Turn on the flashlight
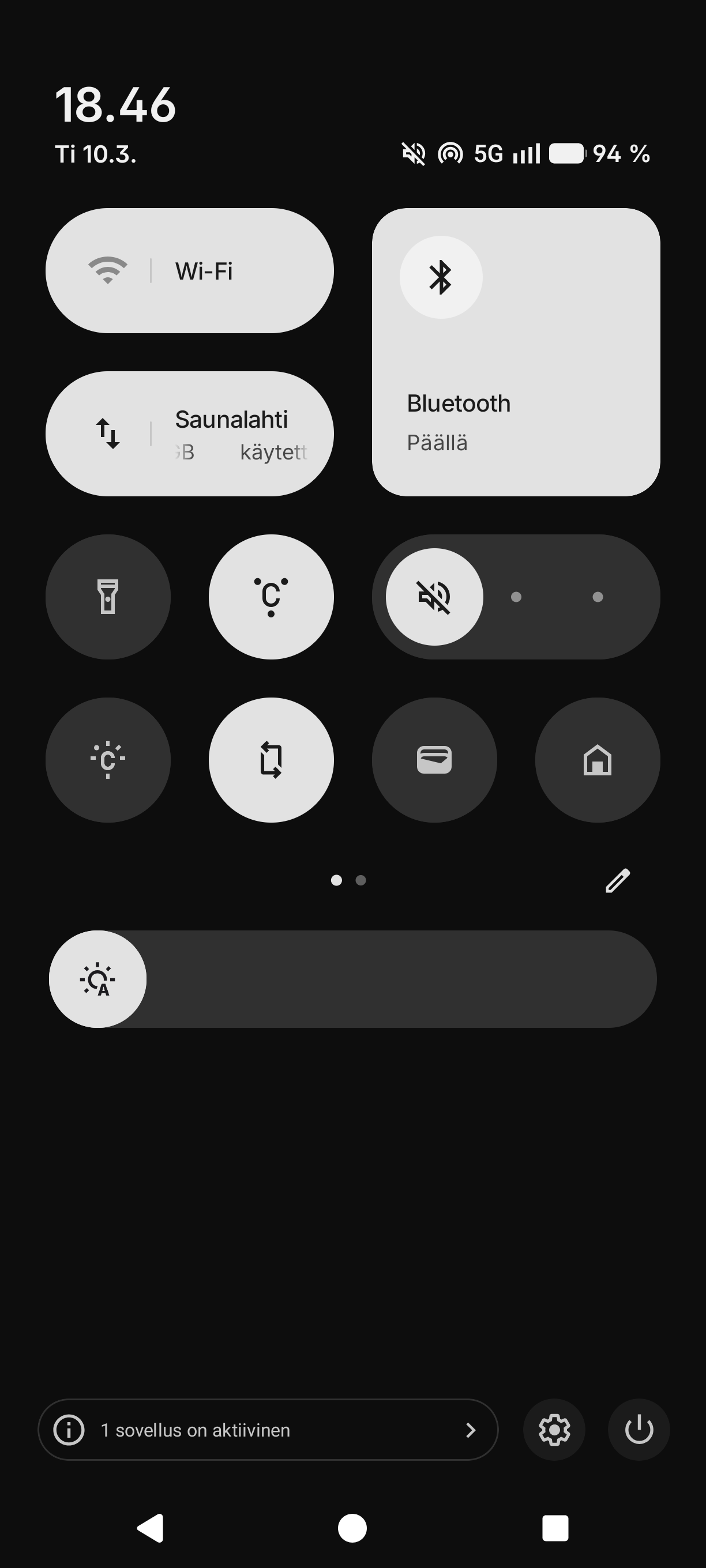Image resolution: width=706 pixels, height=1568 pixels. (x=108, y=597)
